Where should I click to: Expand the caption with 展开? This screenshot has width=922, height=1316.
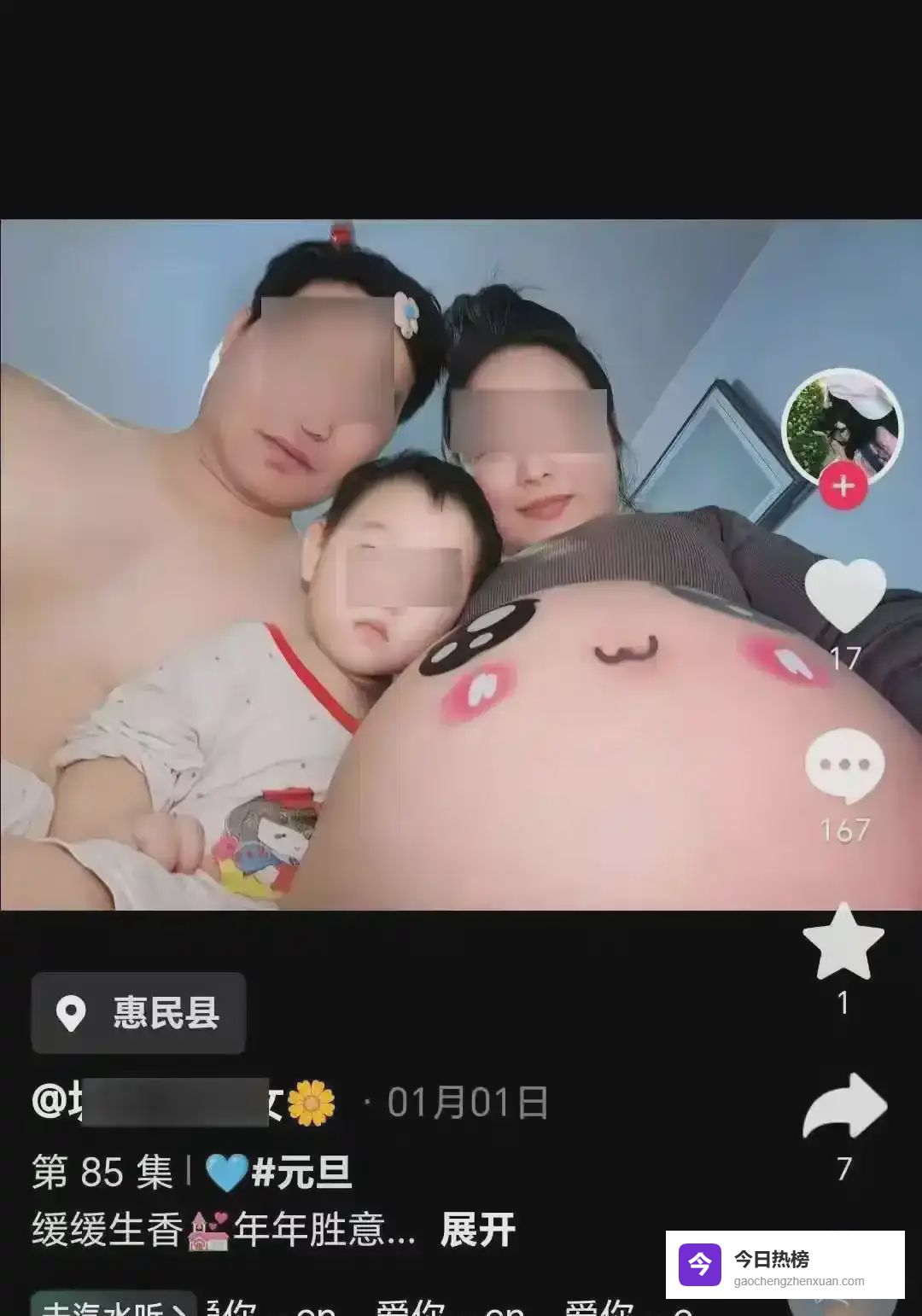click(x=477, y=1230)
